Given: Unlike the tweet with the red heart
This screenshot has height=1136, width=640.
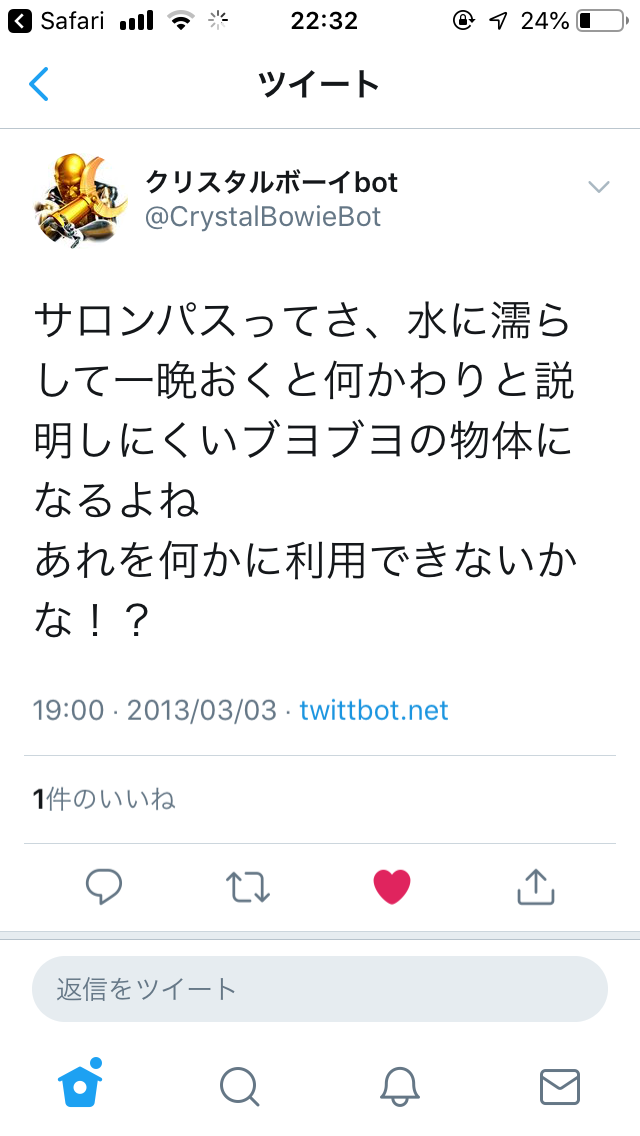Looking at the screenshot, I should point(391,886).
